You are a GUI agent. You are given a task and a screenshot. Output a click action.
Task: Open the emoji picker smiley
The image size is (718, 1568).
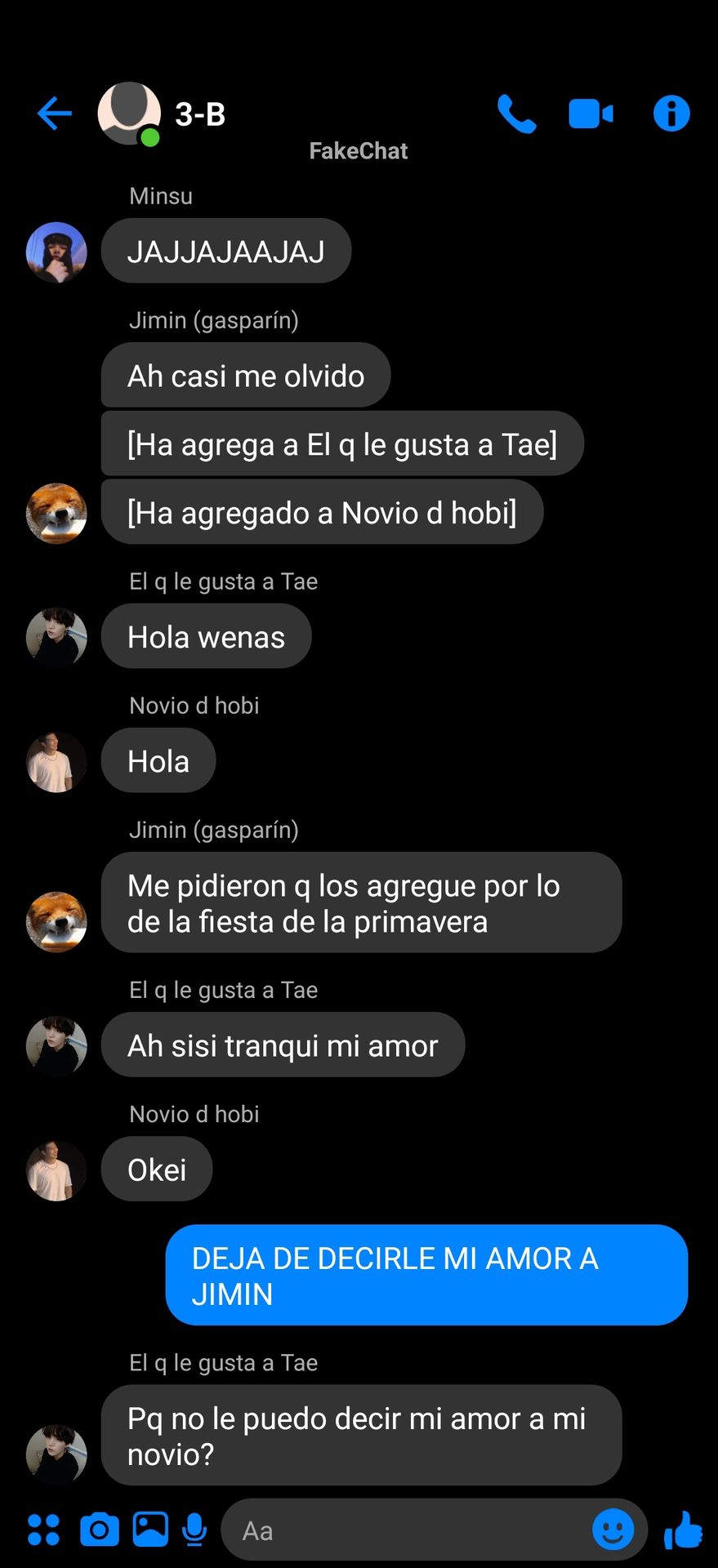coord(613,1530)
